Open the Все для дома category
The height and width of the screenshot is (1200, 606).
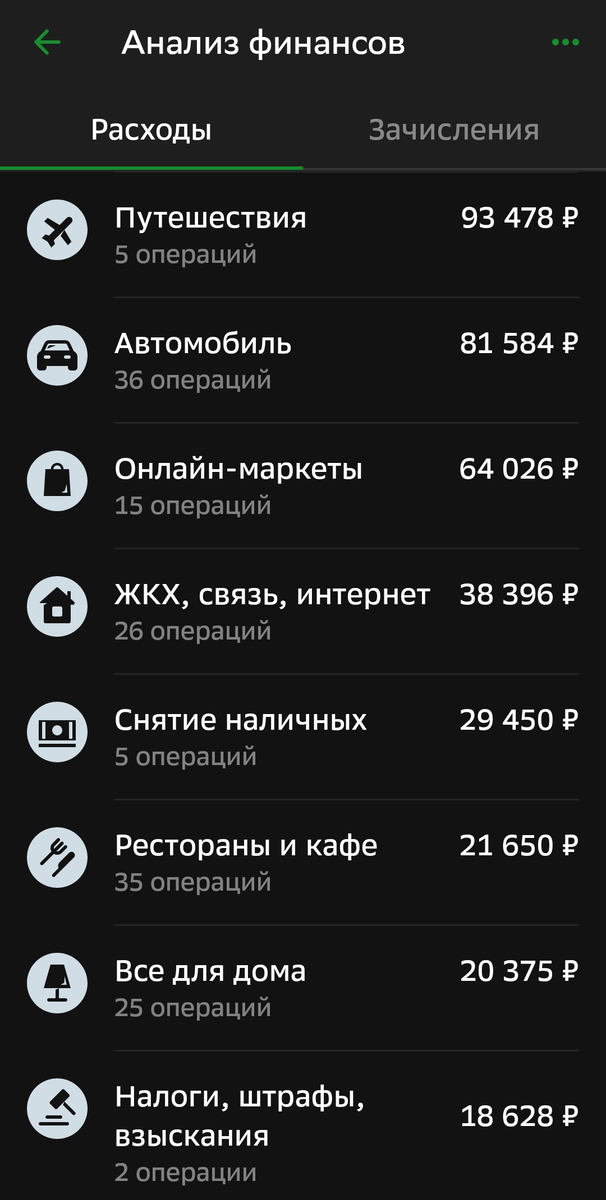coord(302,987)
